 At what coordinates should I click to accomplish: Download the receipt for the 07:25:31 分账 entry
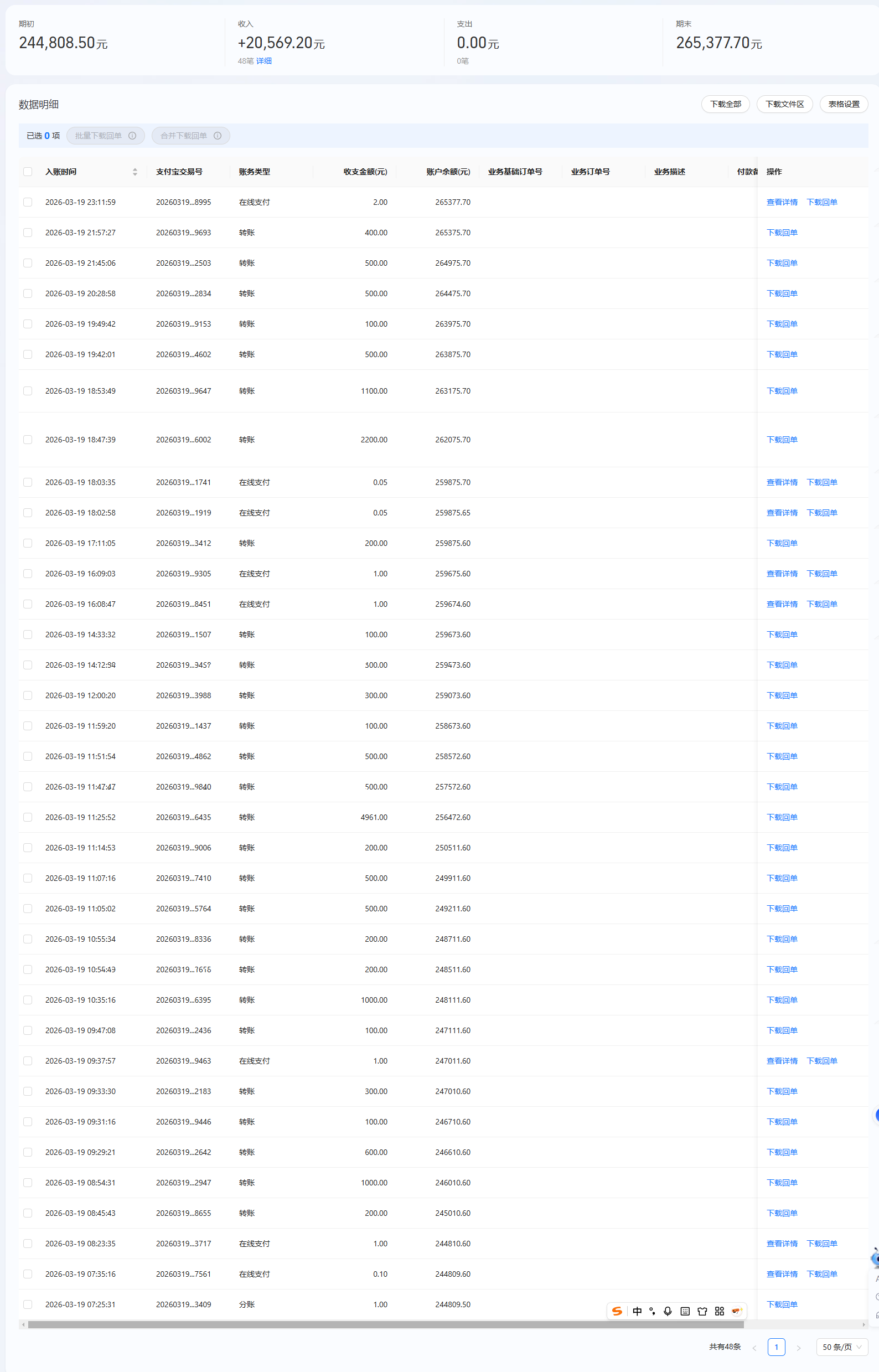click(x=782, y=1304)
